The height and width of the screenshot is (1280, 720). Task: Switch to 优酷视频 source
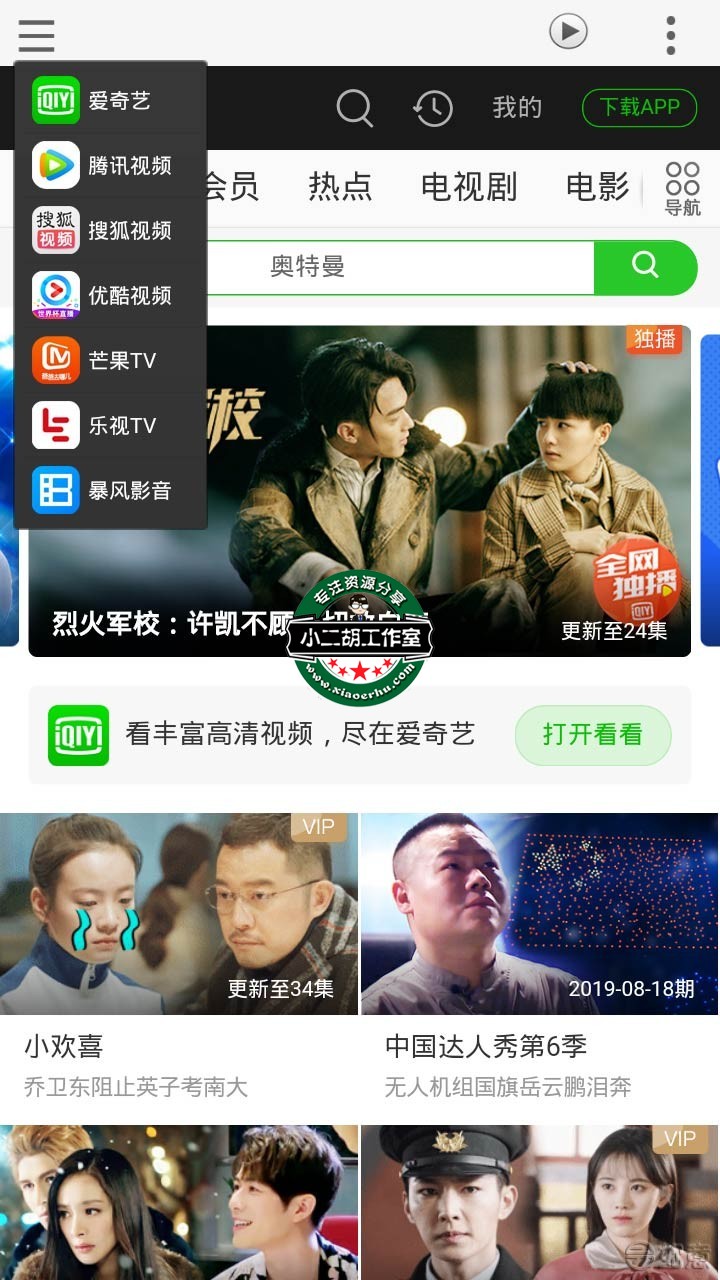110,296
